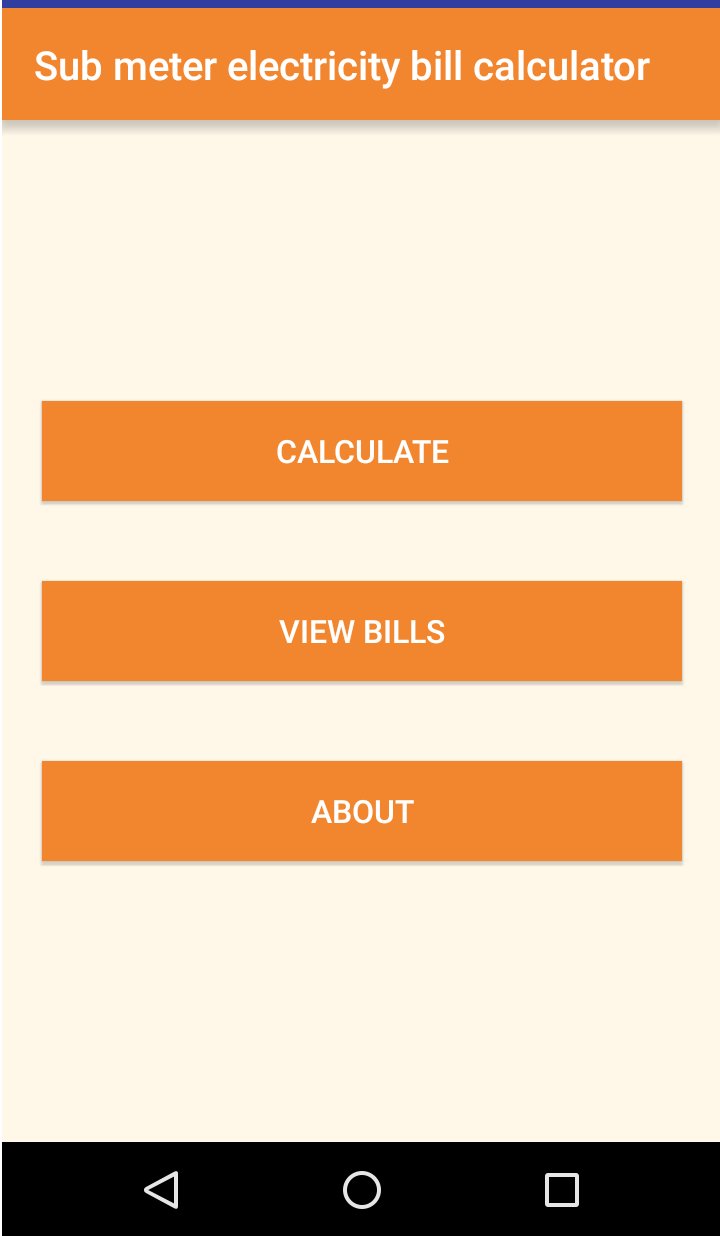Open recent apps from the navigation bar
The image size is (720, 1236).
561,1190
